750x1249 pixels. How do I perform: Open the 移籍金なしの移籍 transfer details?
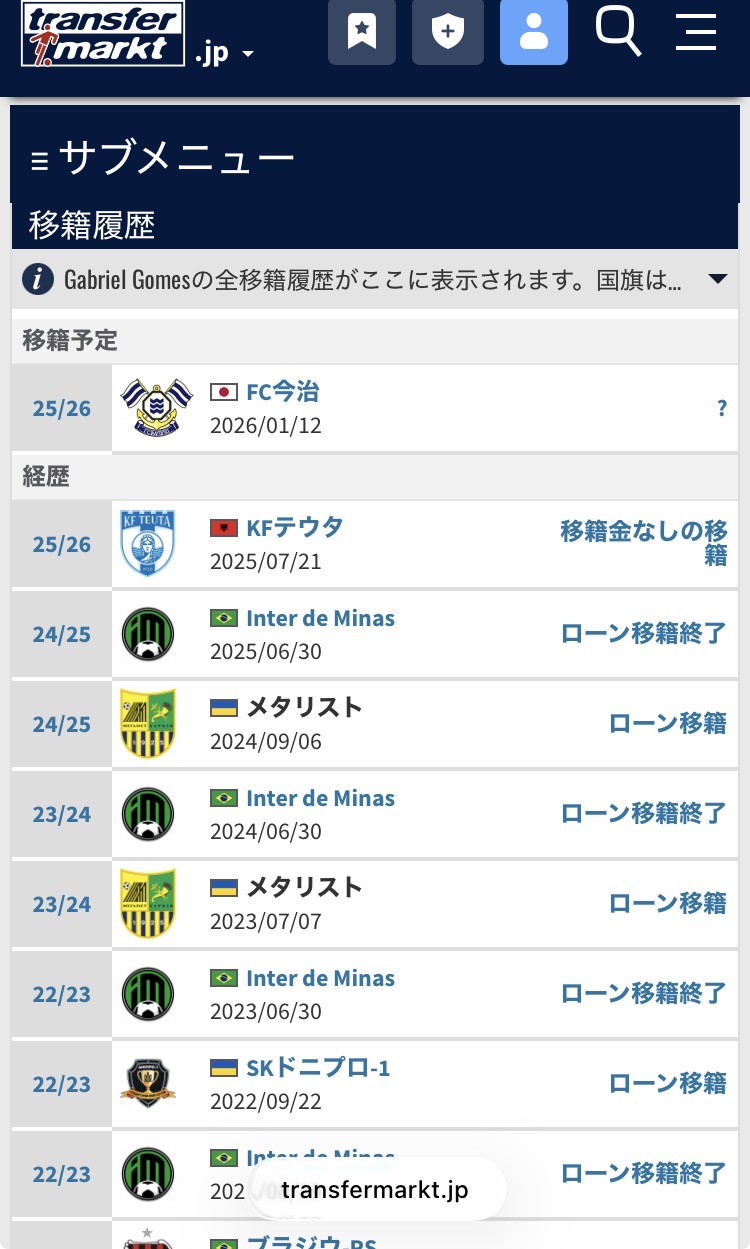pyautogui.click(x=643, y=543)
